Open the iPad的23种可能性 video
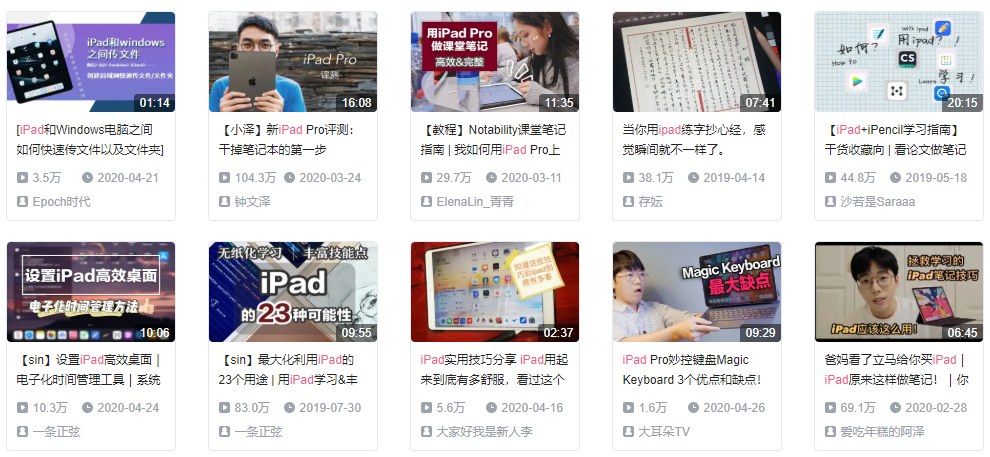Screen dimensions: 990x457 pyautogui.click(x=293, y=292)
